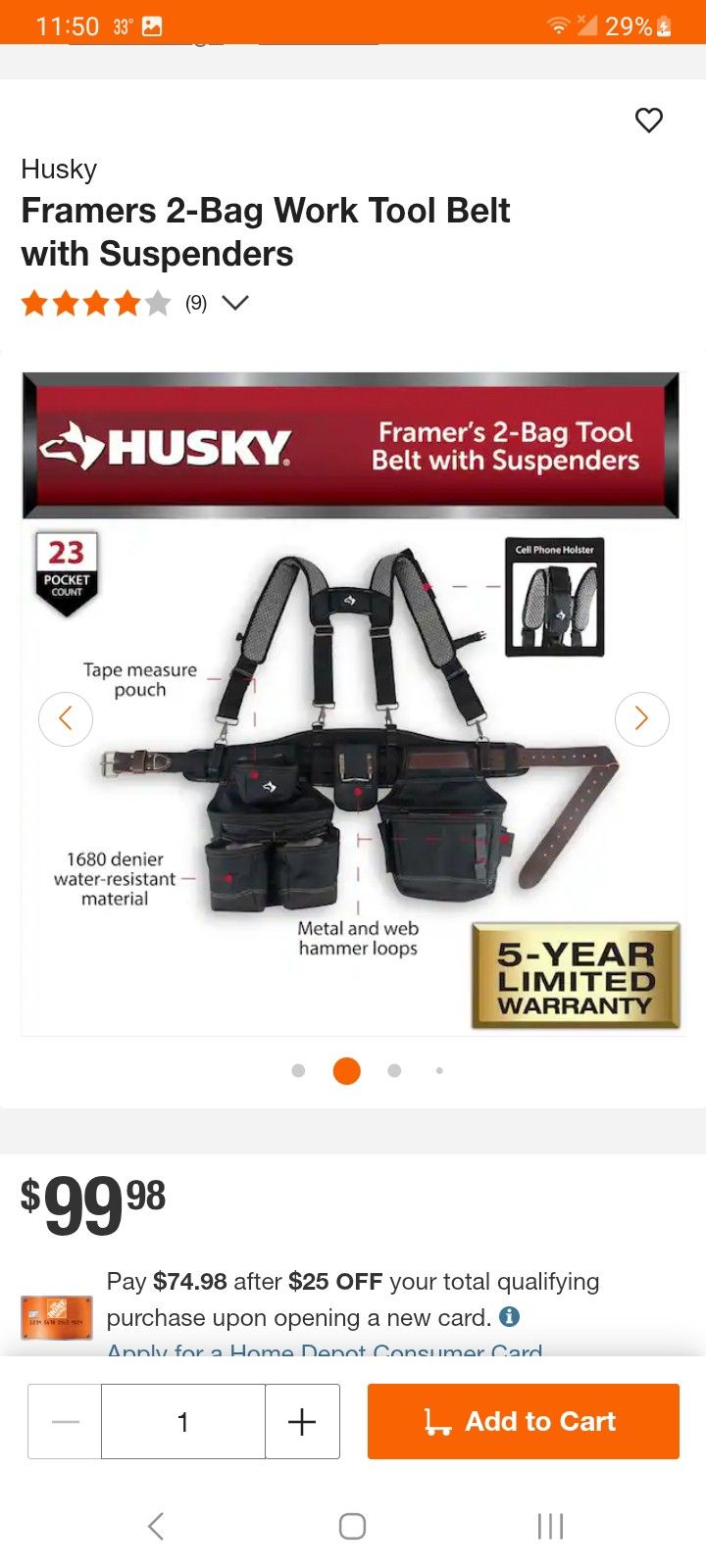Screen dimensions: 706x1568
Task: Jump to the first image indicator dot
Action: [299, 1070]
